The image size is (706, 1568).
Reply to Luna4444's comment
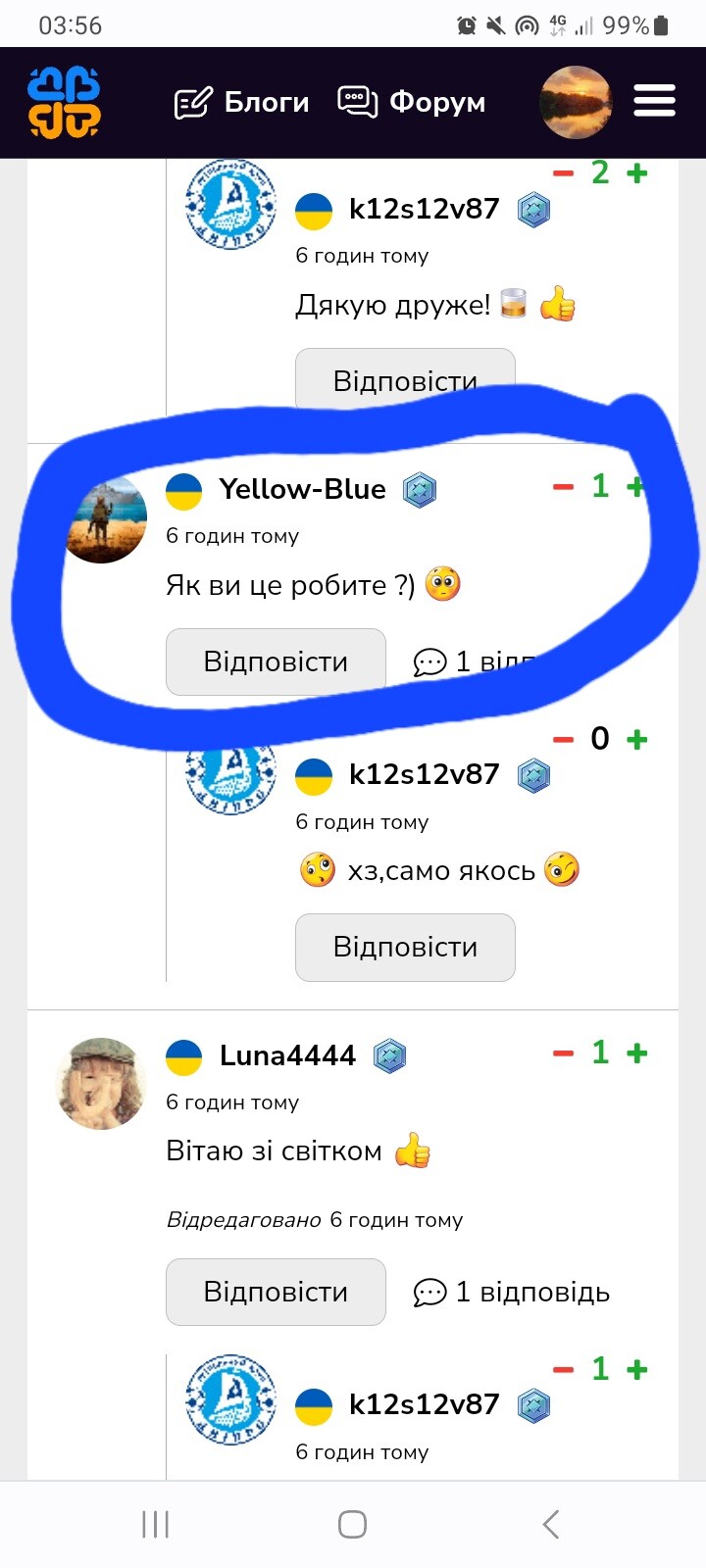[276, 1292]
